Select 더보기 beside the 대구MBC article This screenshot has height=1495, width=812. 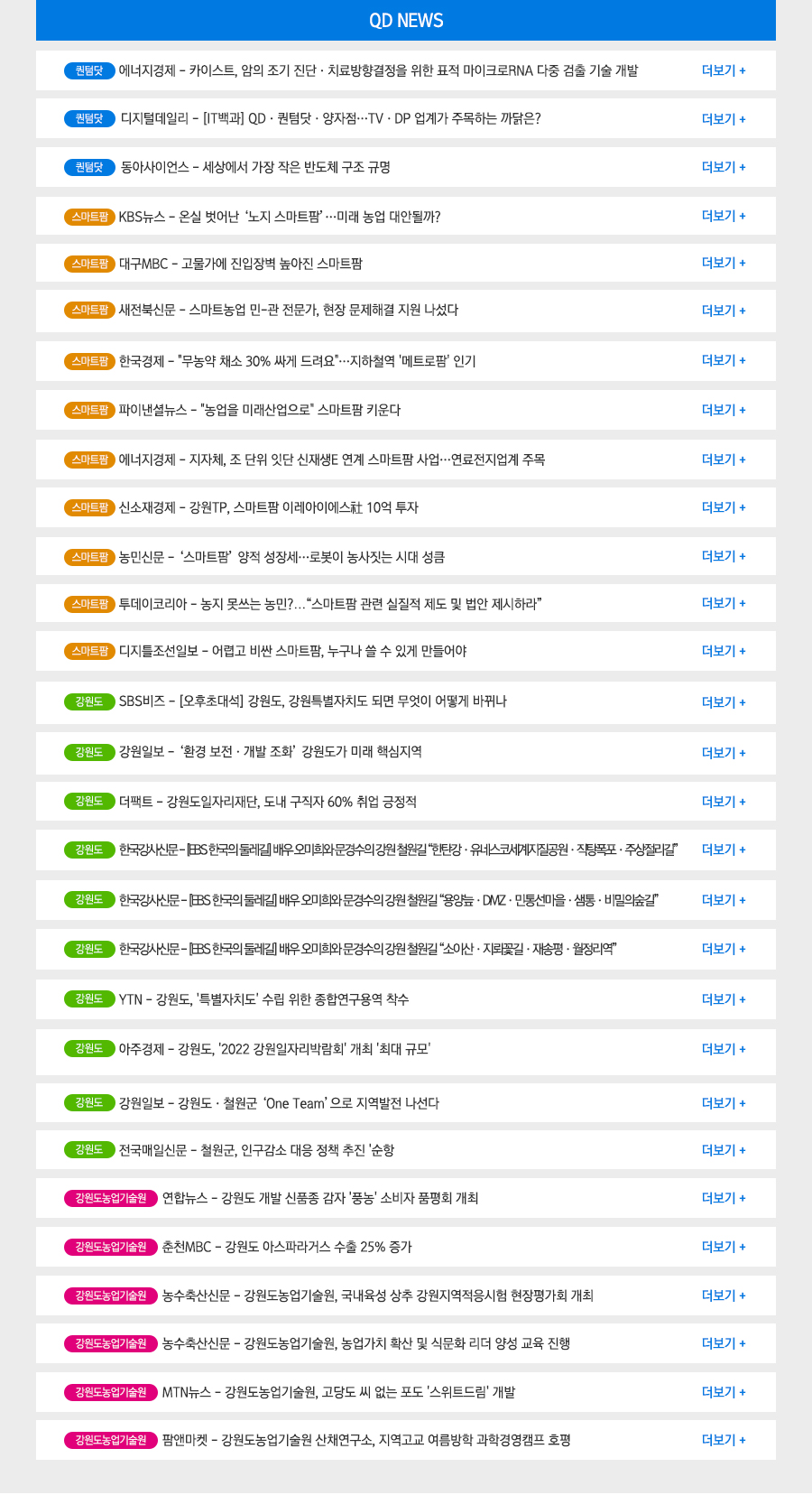[x=724, y=263]
